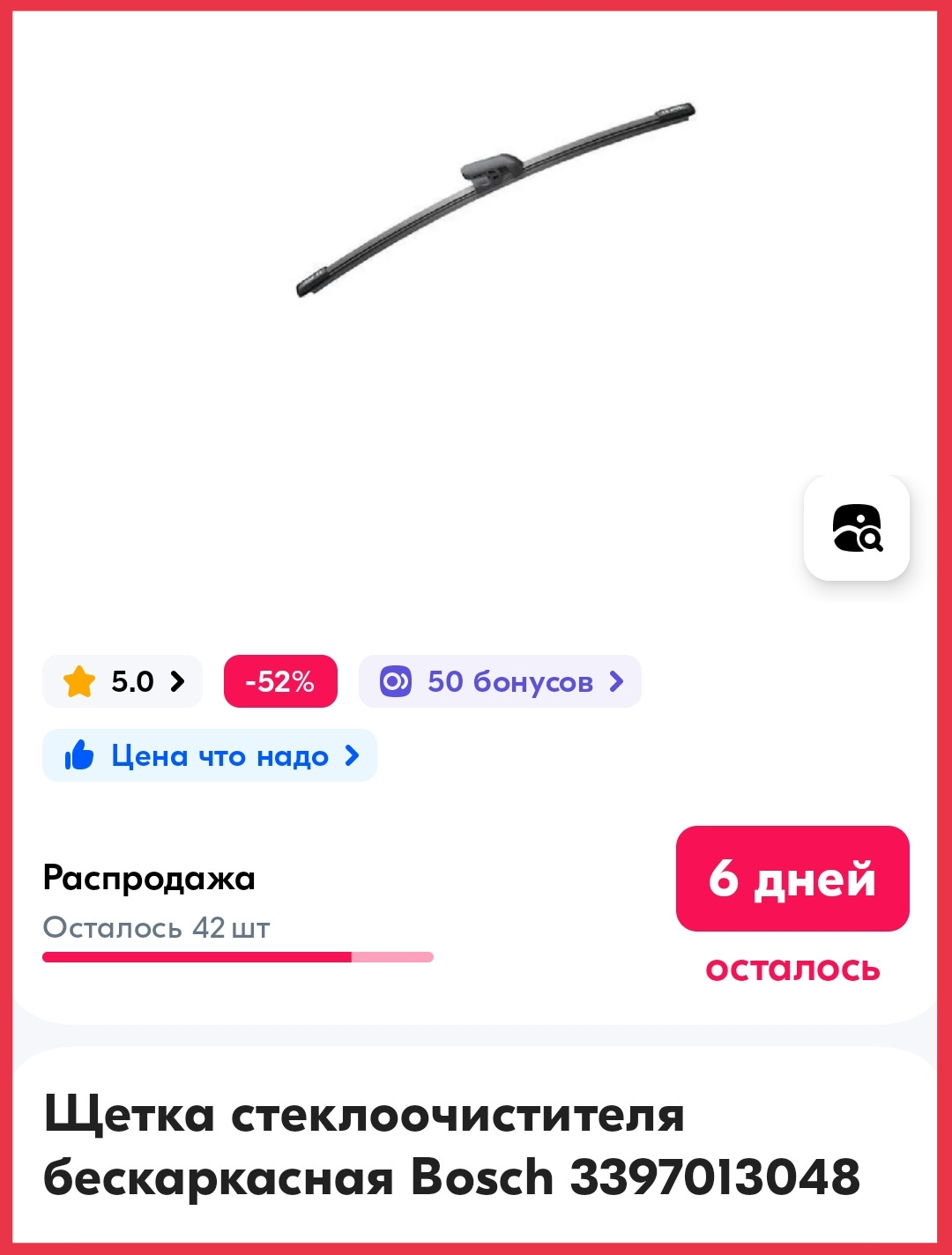The height and width of the screenshot is (1255, 952).
Task: View details of 50 бонусов
Action: (x=500, y=681)
